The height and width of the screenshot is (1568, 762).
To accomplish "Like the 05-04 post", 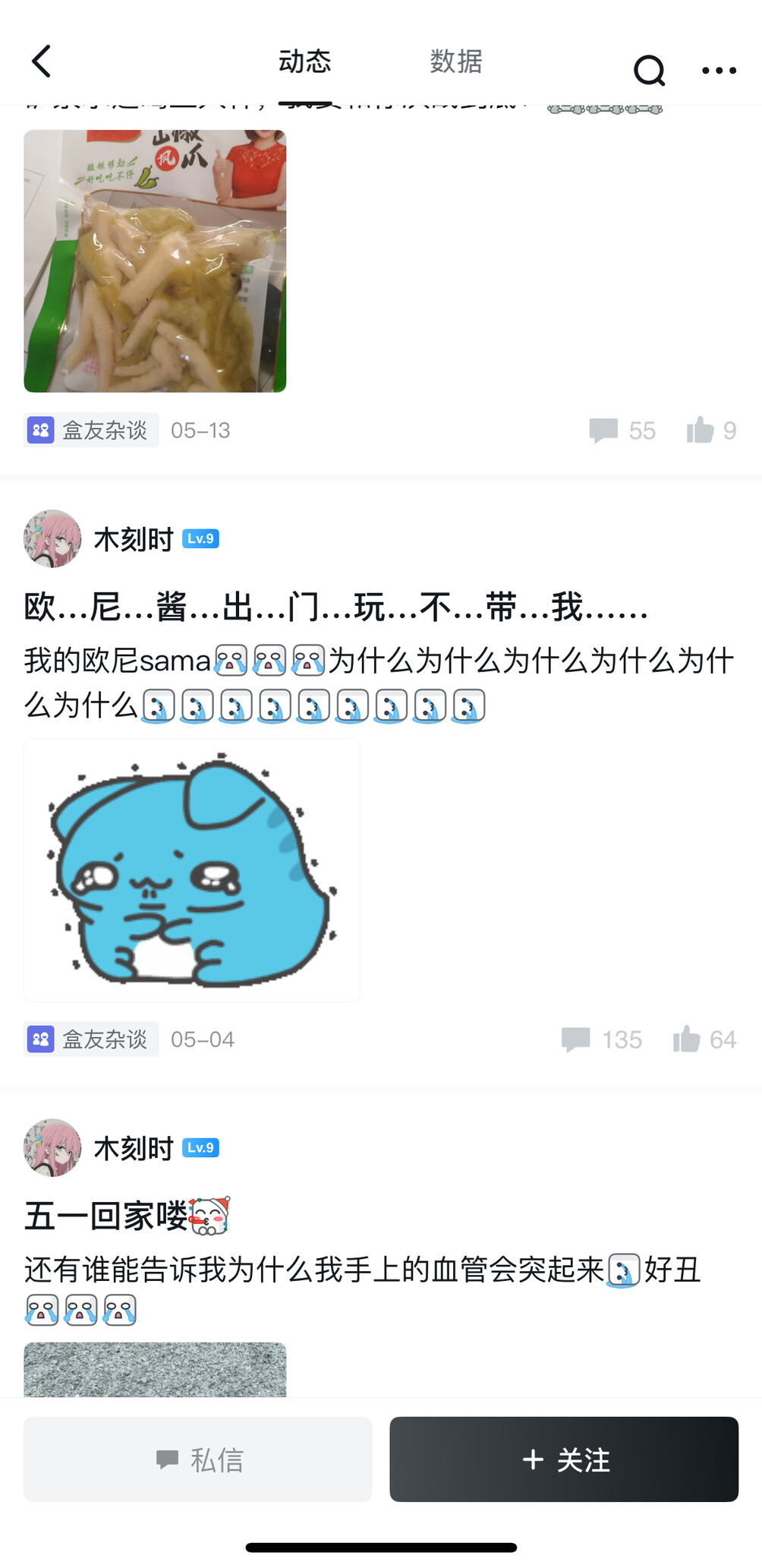I will (704, 1040).
